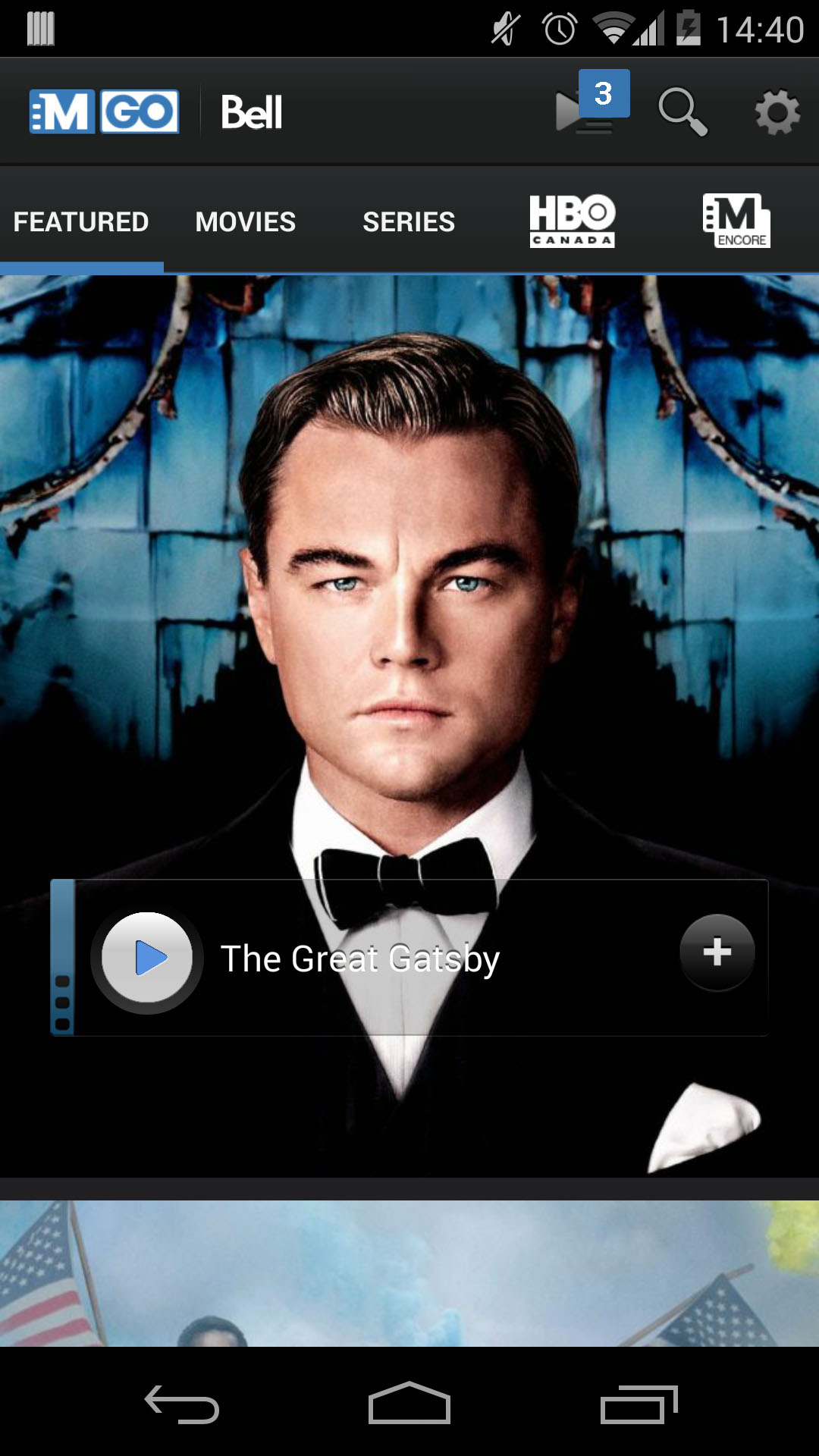819x1456 pixels.
Task: Switch to the Movies tab
Action: click(245, 222)
